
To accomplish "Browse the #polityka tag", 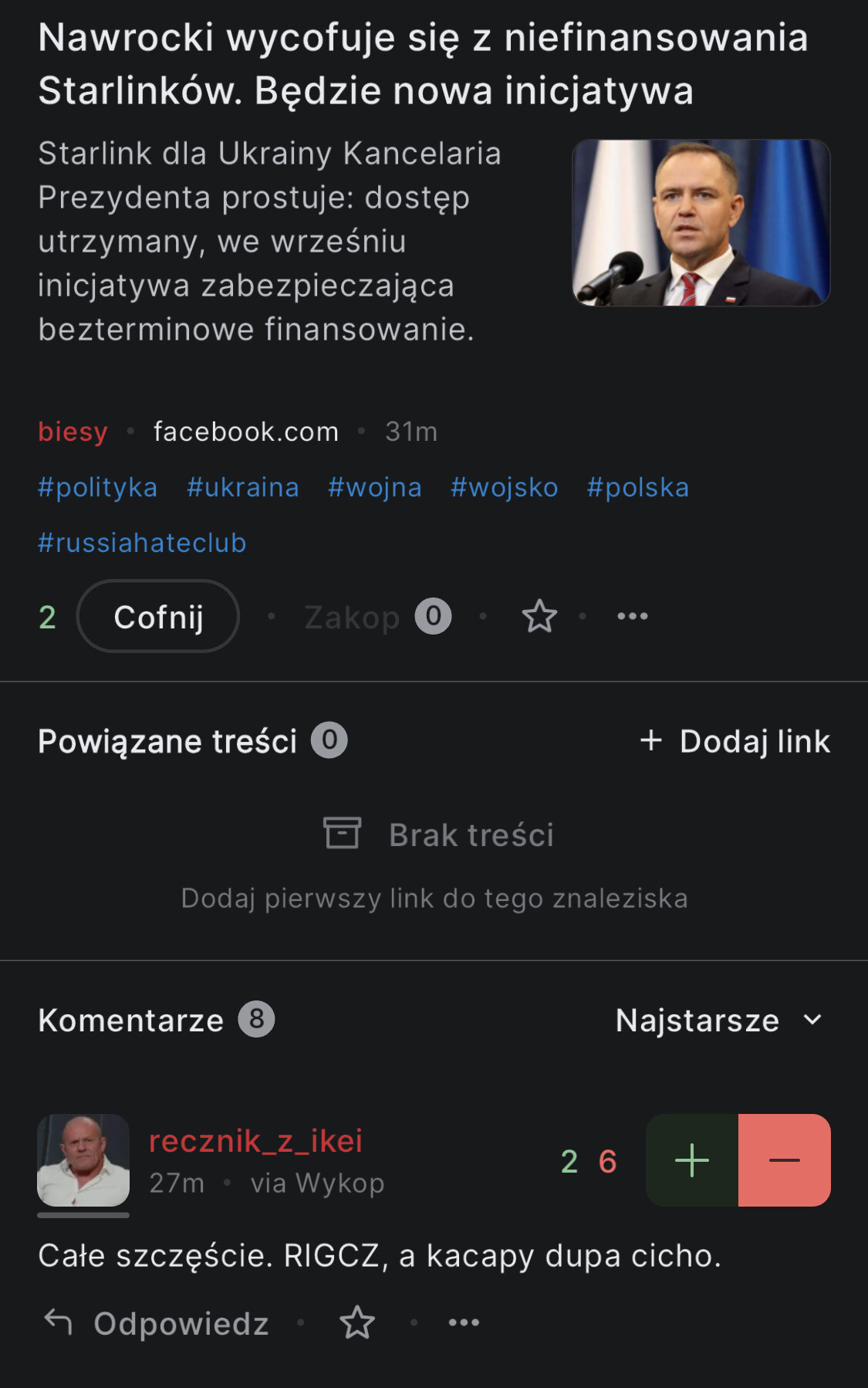I will (x=98, y=487).
